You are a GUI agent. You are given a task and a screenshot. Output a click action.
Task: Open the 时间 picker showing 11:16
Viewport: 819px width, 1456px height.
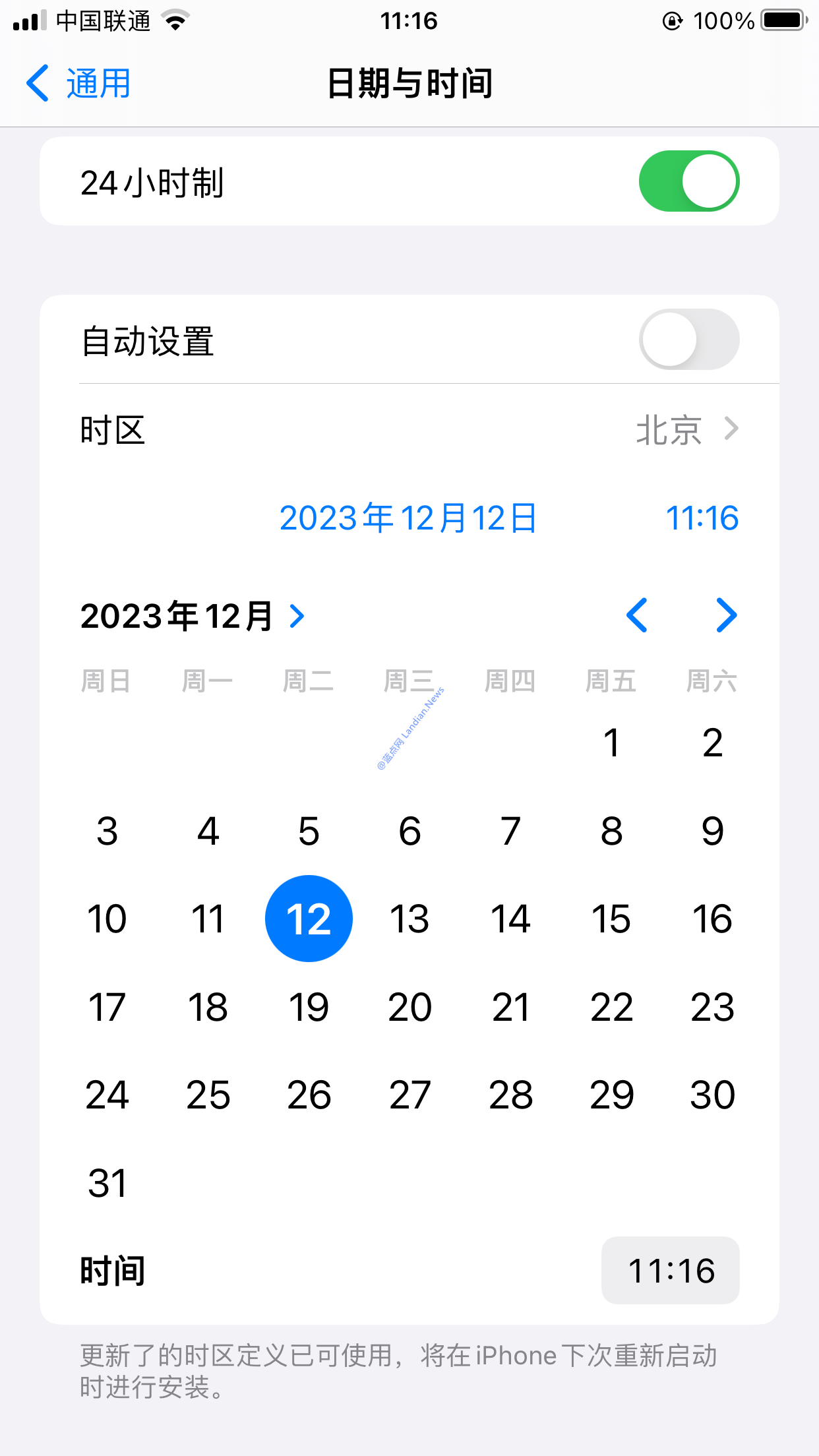(x=670, y=1271)
